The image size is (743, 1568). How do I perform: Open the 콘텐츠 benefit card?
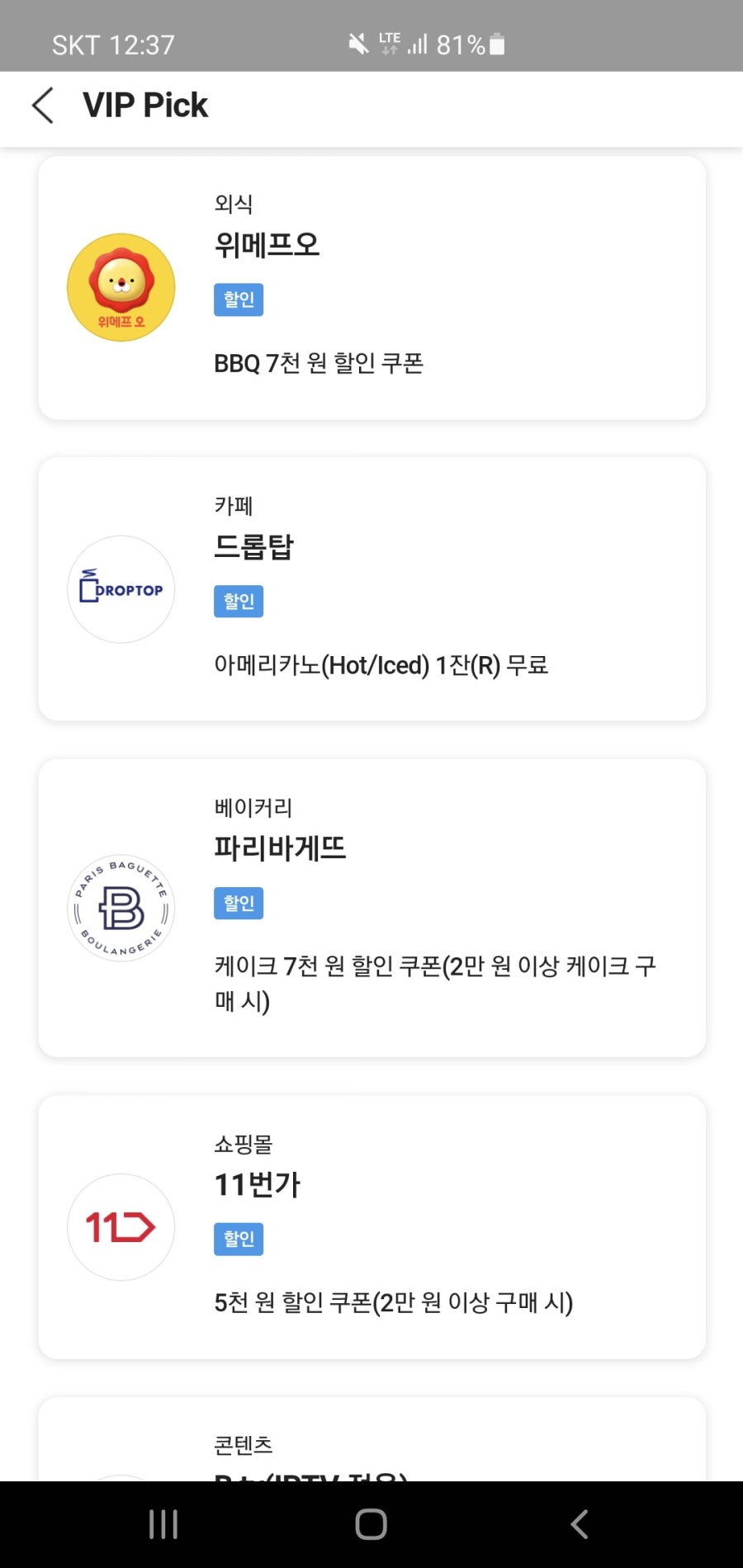(x=371, y=1446)
